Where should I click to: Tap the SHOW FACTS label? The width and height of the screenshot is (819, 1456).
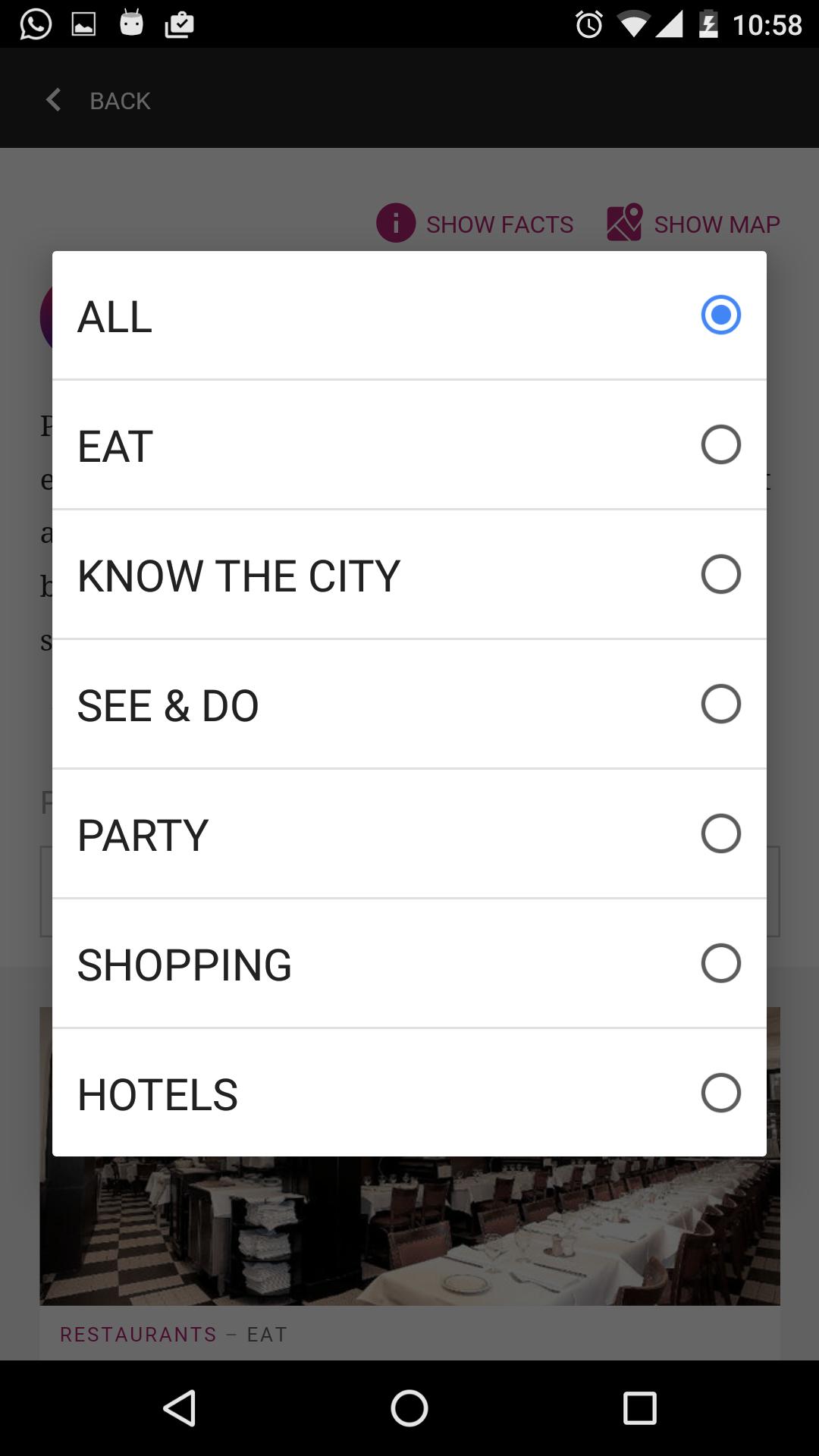click(x=500, y=223)
